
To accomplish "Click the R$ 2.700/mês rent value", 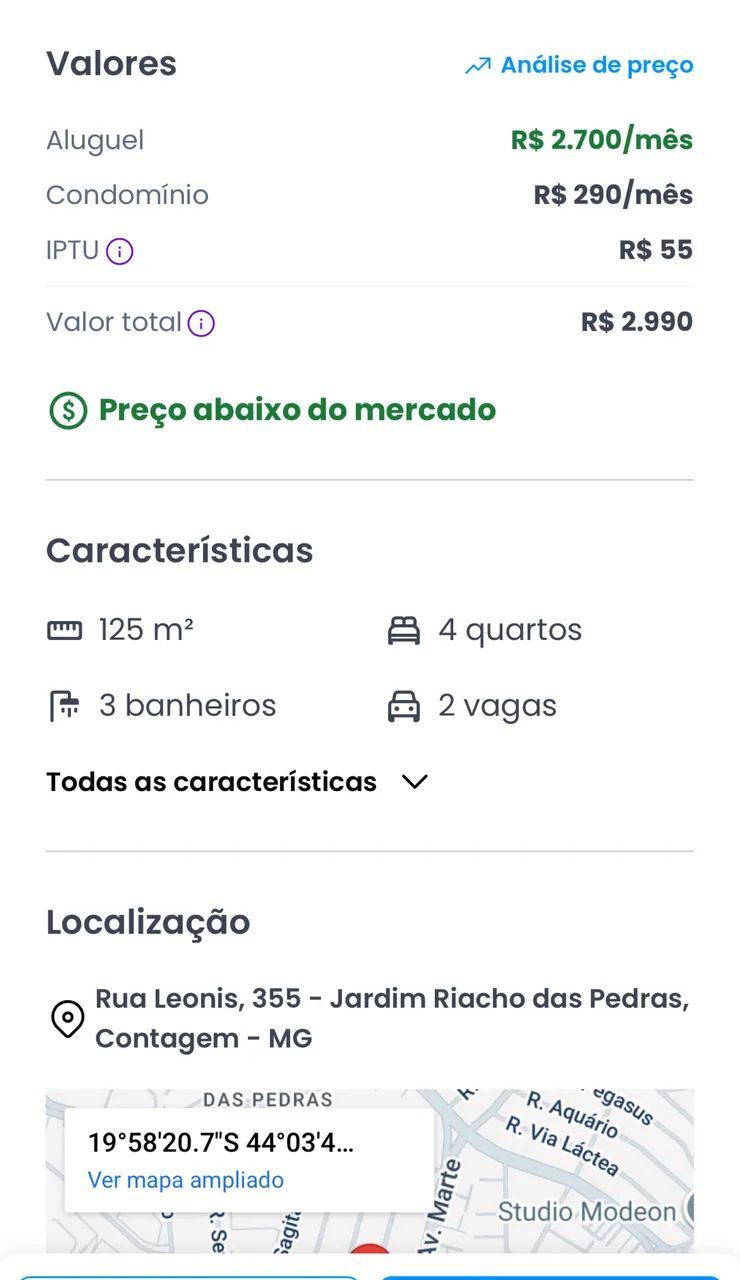I will pos(600,140).
